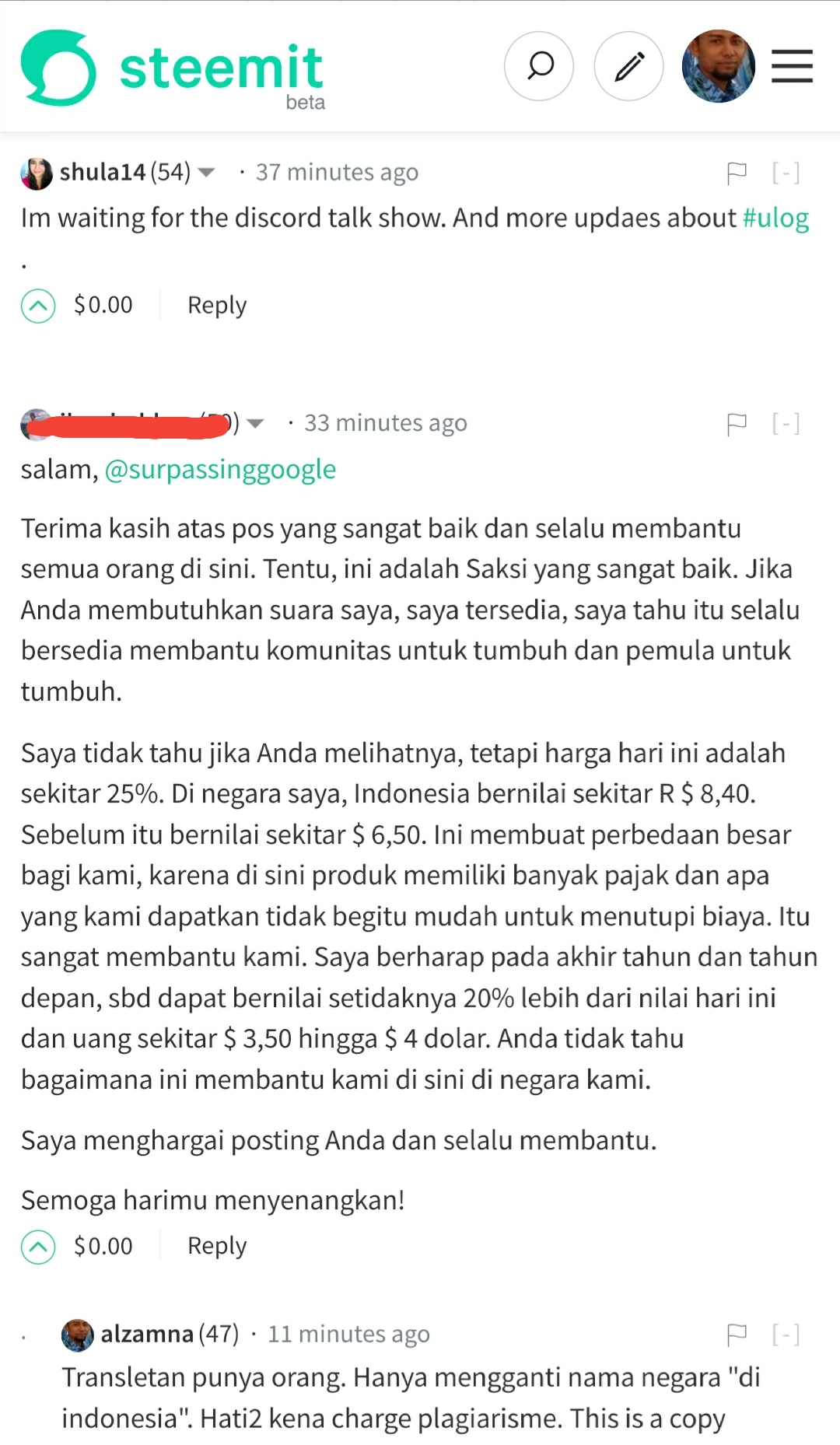Flag the comment posted 33 minutes ago
The image size is (840, 1445).
(736, 424)
